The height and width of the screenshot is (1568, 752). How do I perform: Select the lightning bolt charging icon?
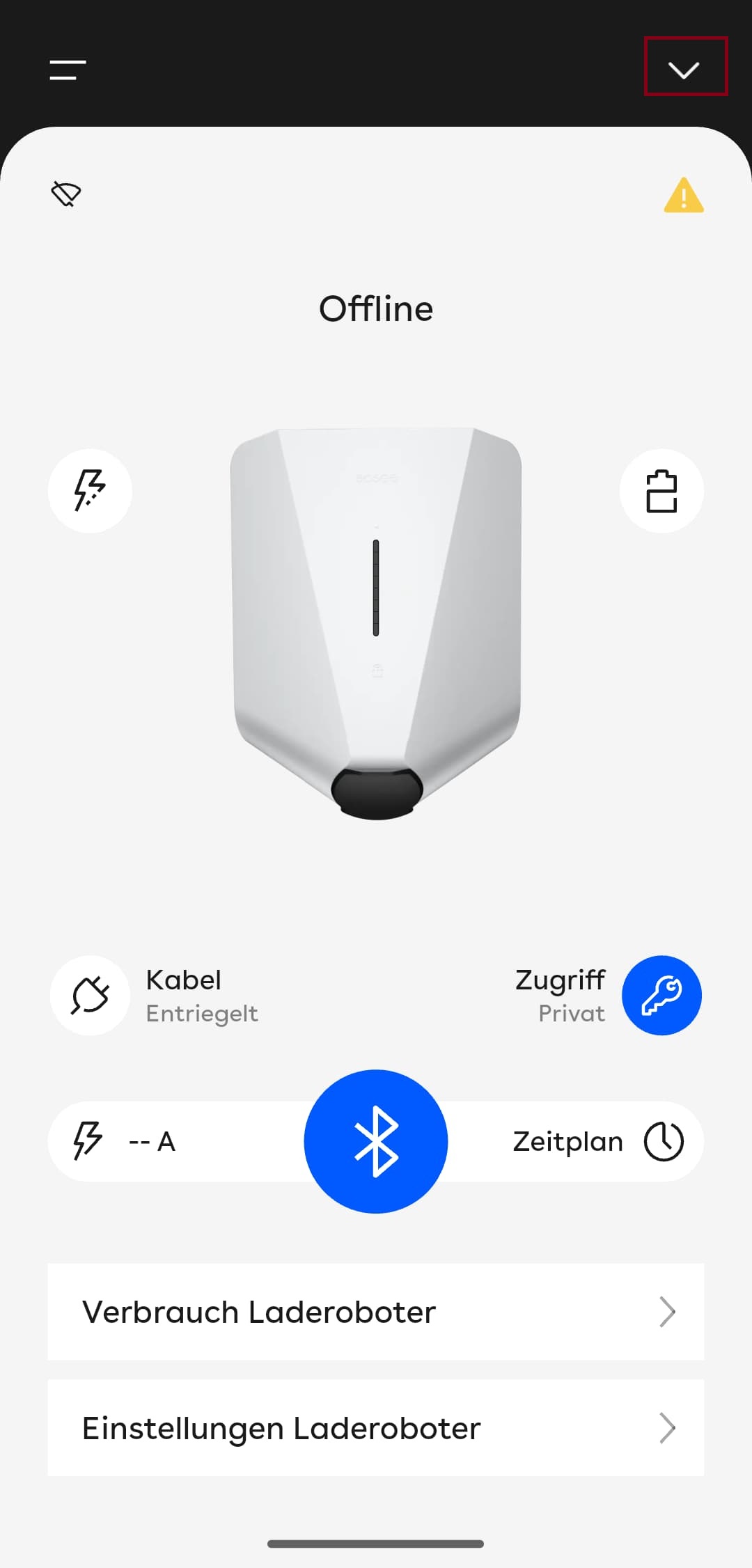point(90,491)
